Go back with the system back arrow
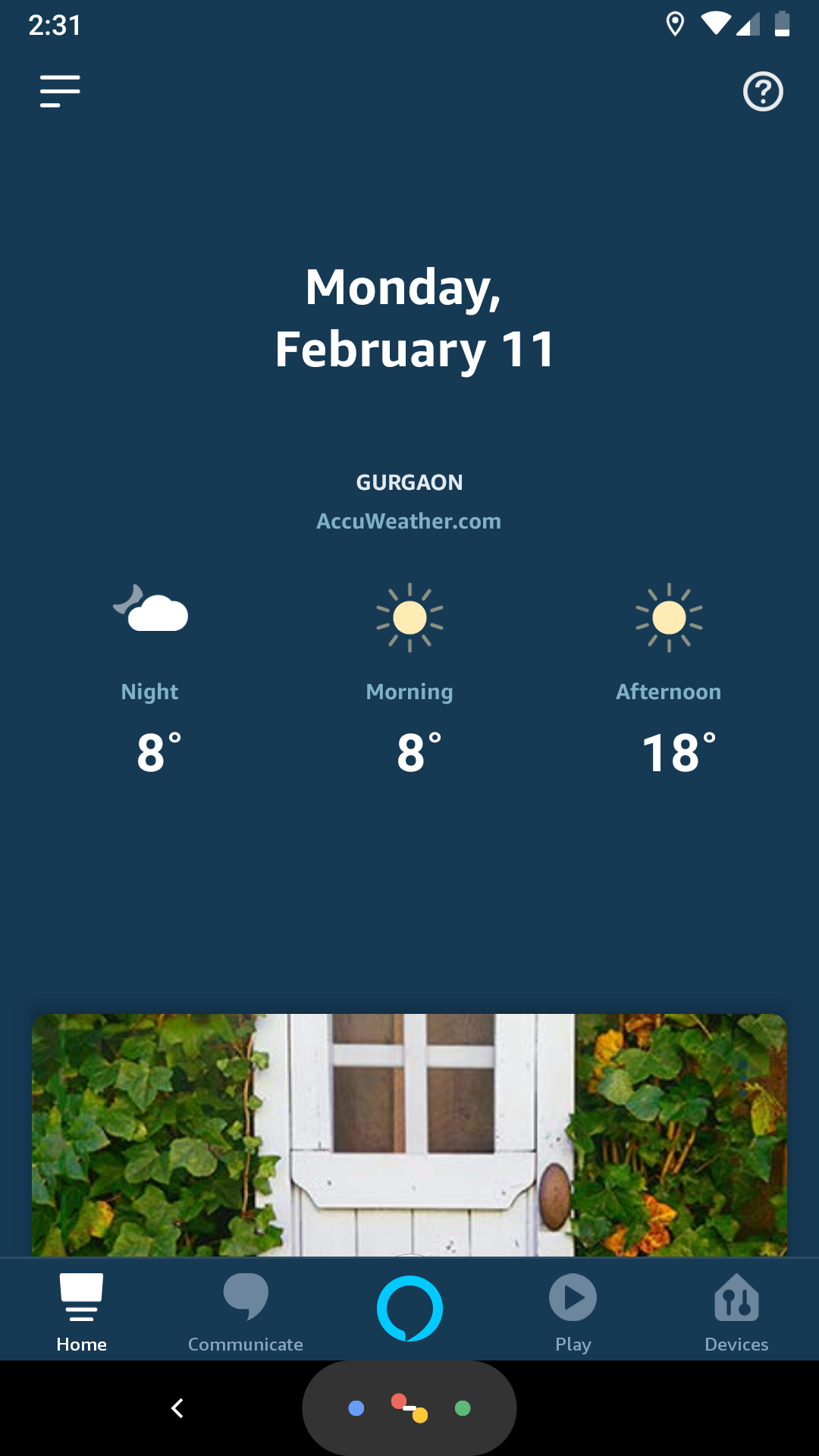 [177, 1408]
